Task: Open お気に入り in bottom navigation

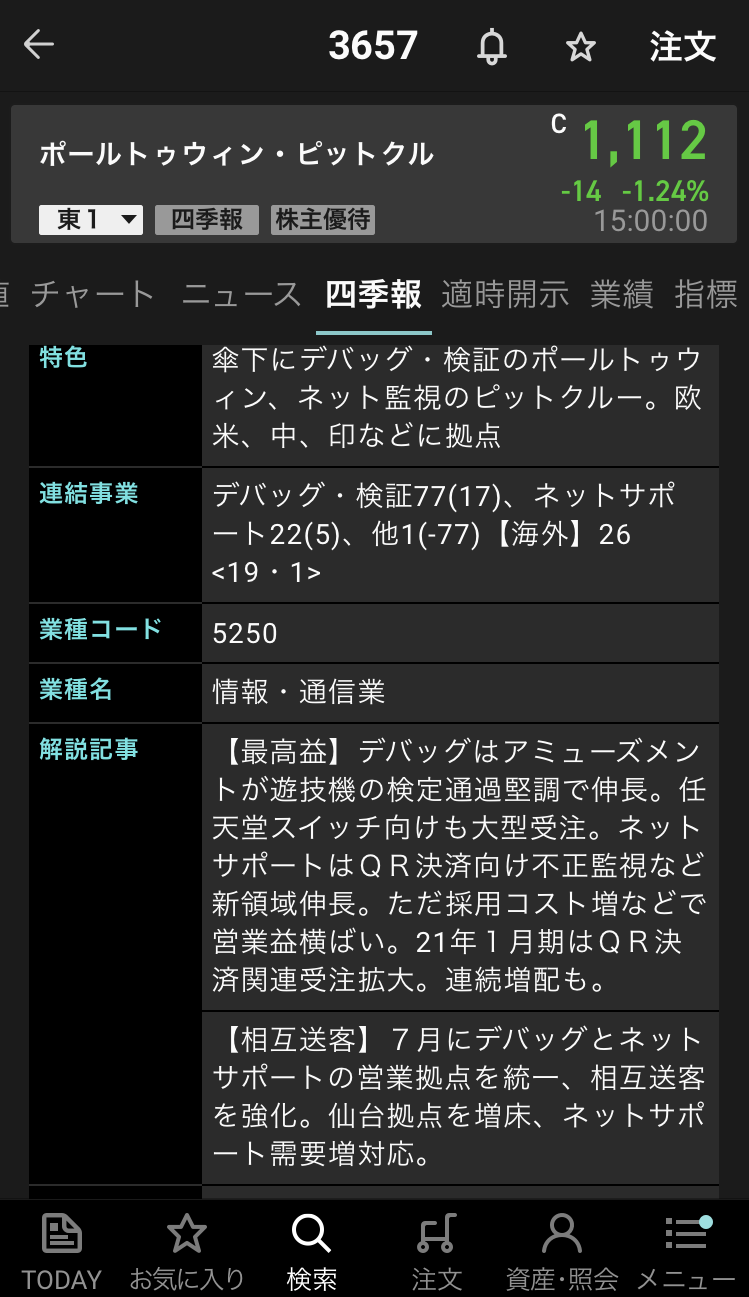Action: tap(187, 1250)
